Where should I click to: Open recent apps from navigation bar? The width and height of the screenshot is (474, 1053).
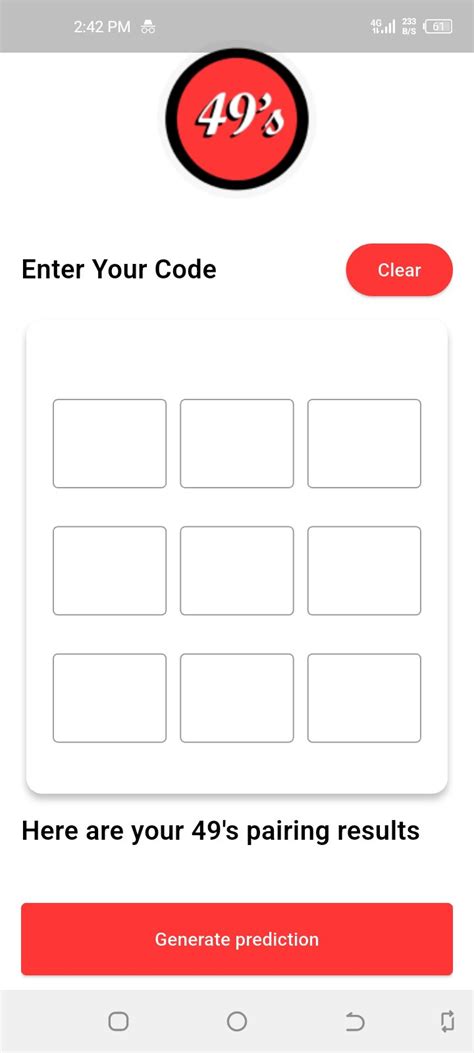pos(118,1022)
